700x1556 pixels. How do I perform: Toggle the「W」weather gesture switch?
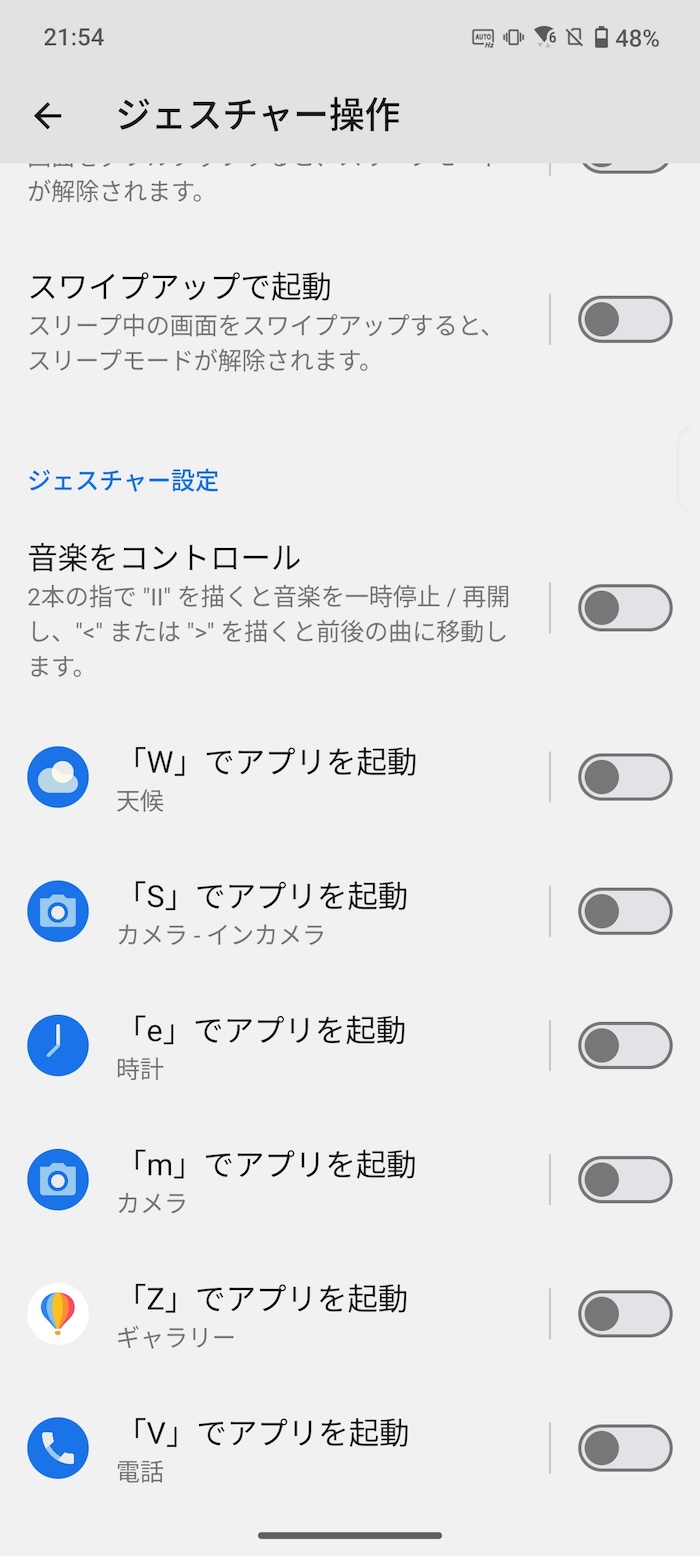625,778
